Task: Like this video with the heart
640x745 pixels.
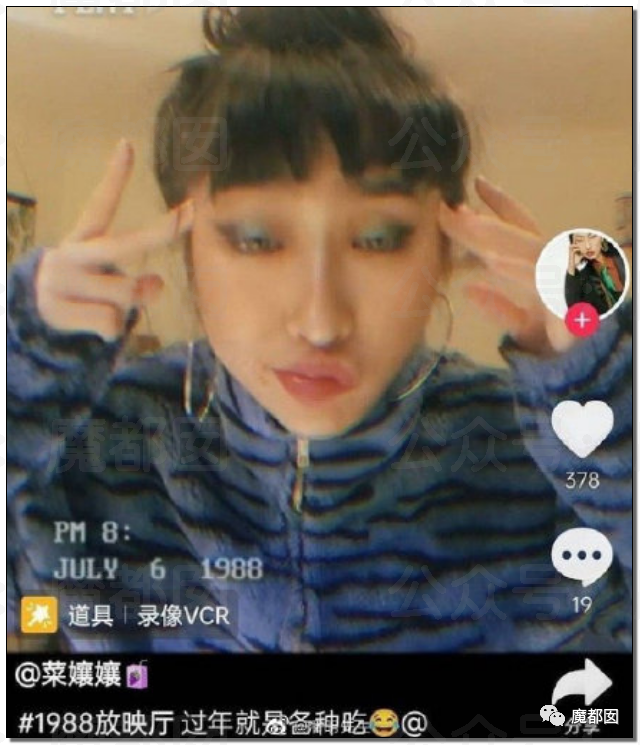Action: [x=583, y=428]
